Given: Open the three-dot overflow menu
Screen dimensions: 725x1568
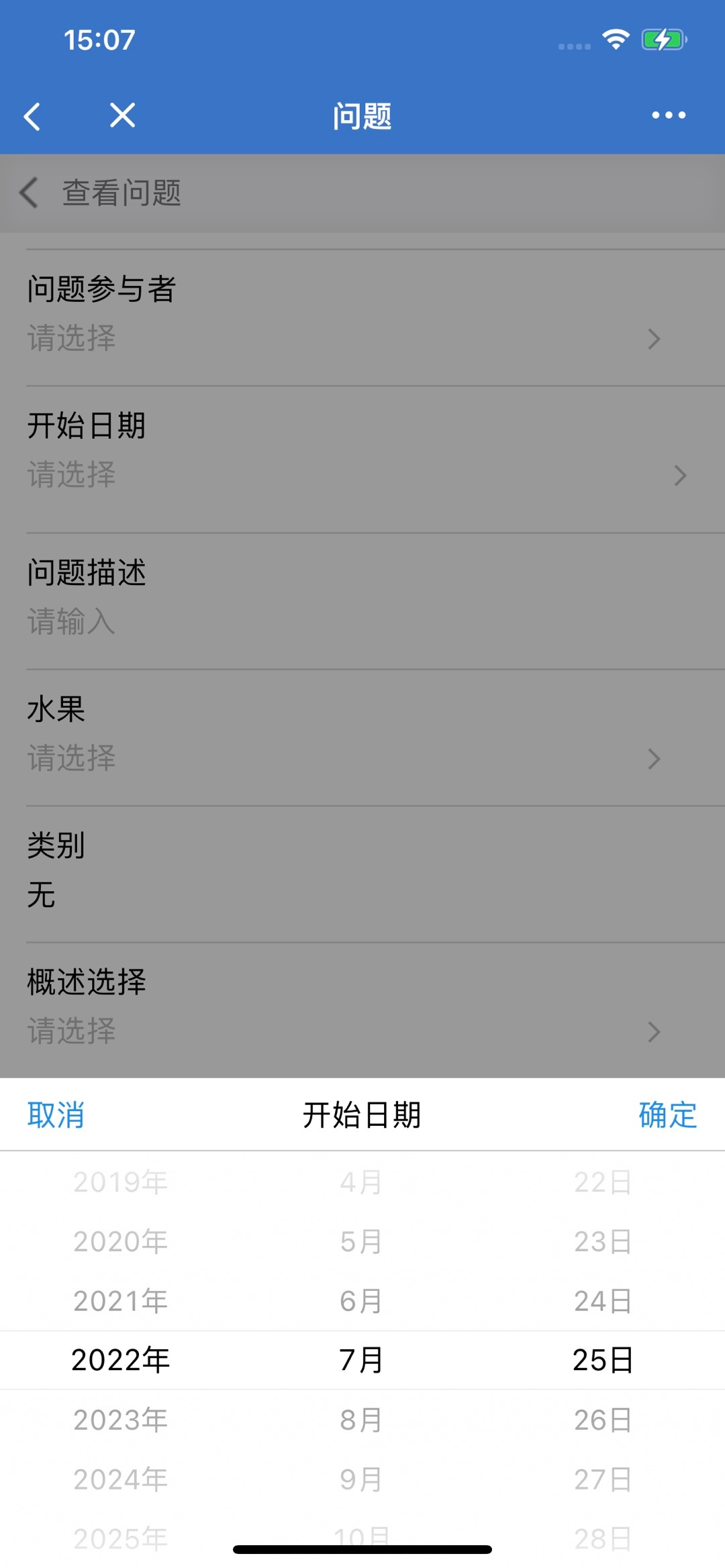Looking at the screenshot, I should [669, 115].
